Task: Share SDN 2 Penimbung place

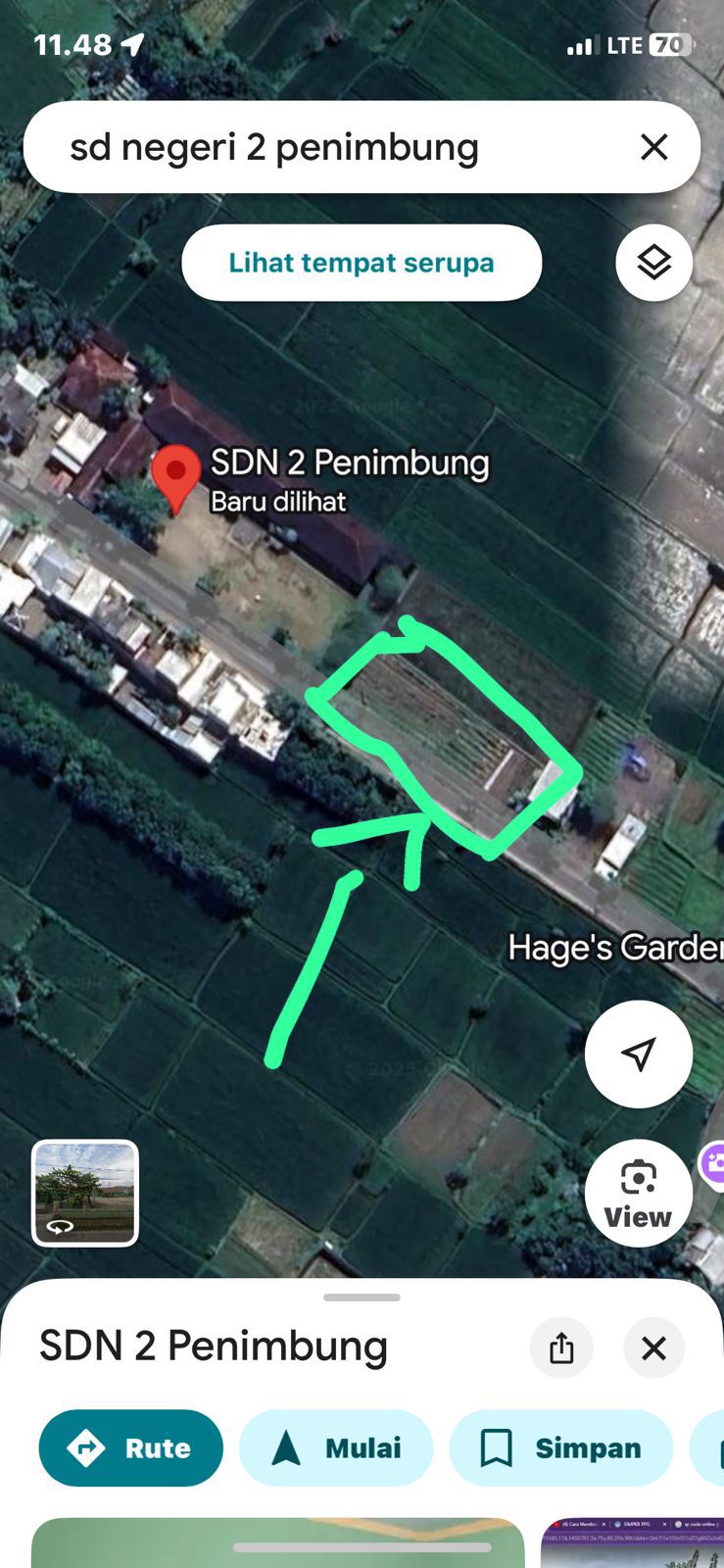Action: (561, 1348)
